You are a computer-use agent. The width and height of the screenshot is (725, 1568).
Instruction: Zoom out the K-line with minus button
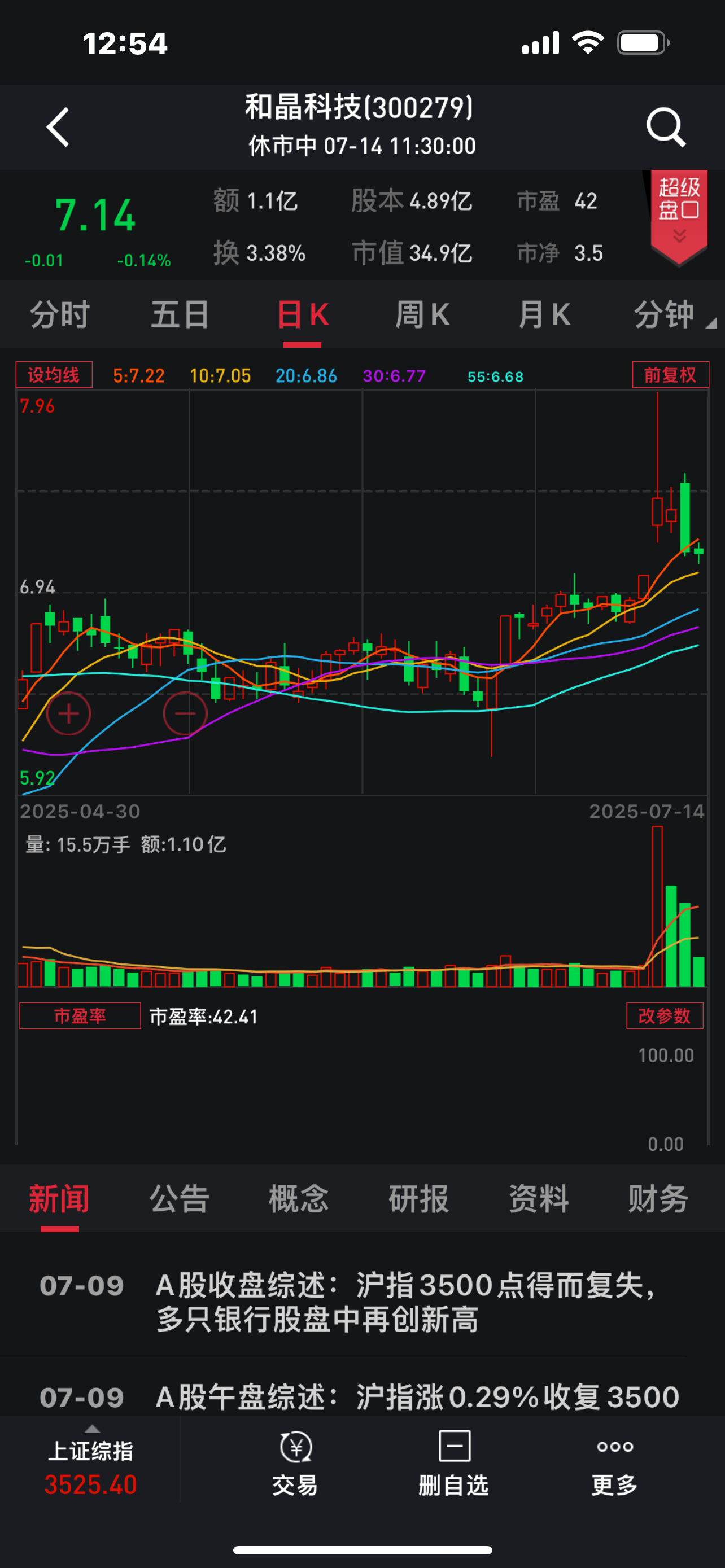coord(185,713)
